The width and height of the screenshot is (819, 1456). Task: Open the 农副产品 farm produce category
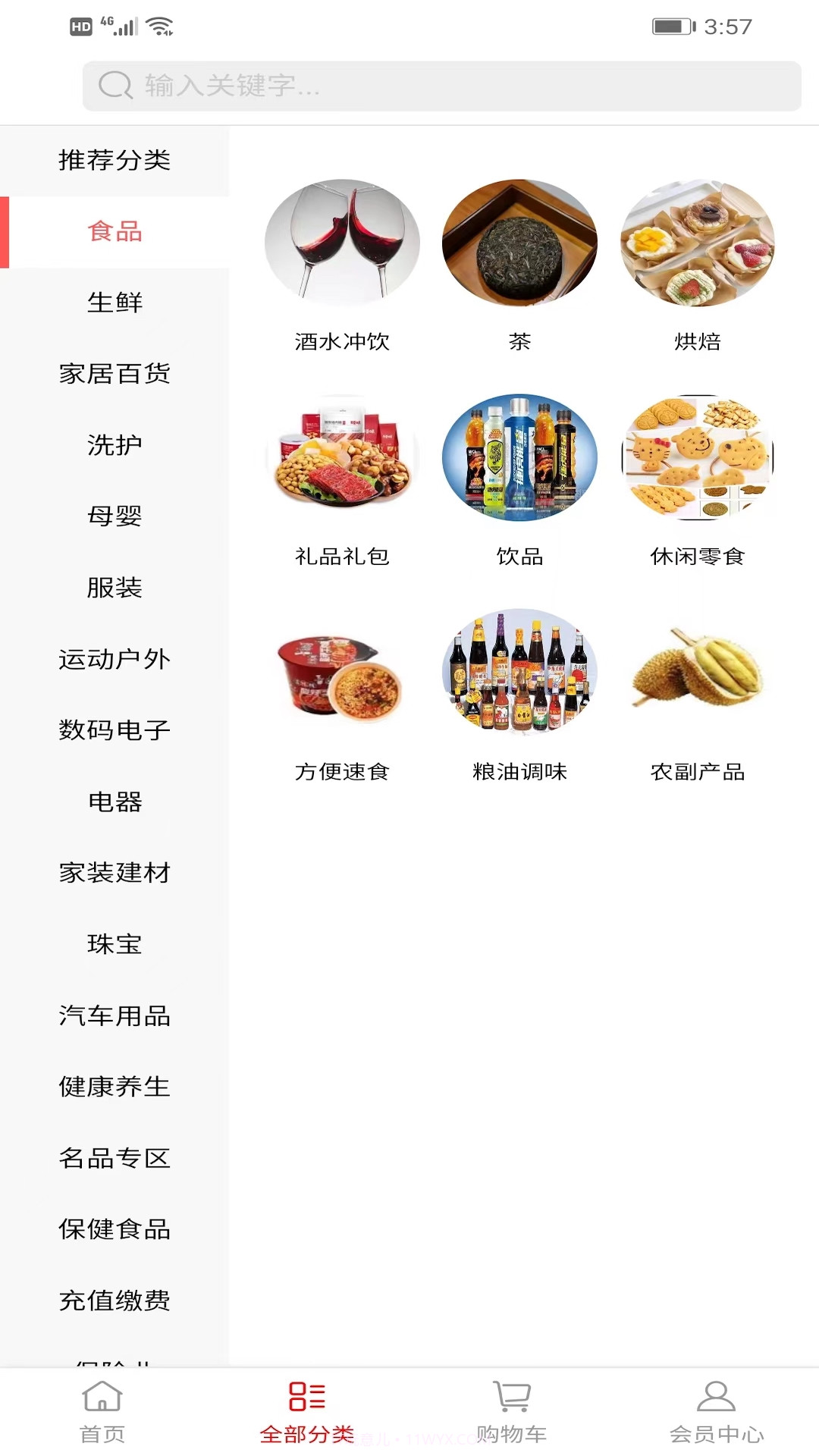(698, 675)
